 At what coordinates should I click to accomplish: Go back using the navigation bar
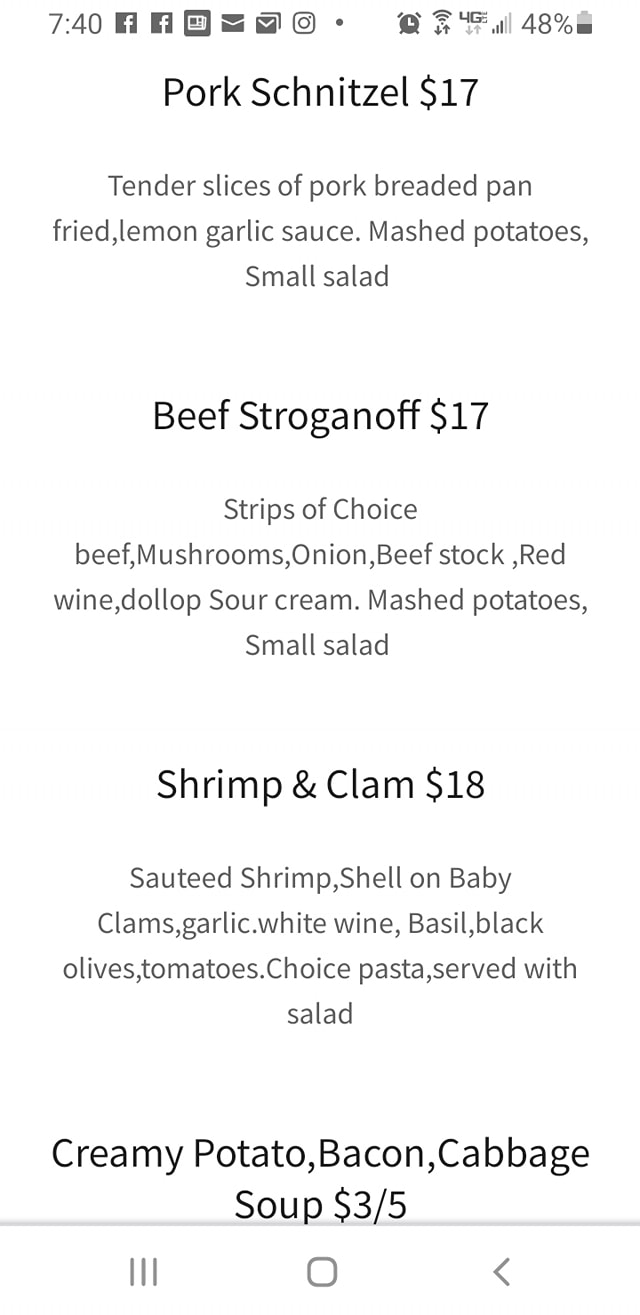point(502,1271)
